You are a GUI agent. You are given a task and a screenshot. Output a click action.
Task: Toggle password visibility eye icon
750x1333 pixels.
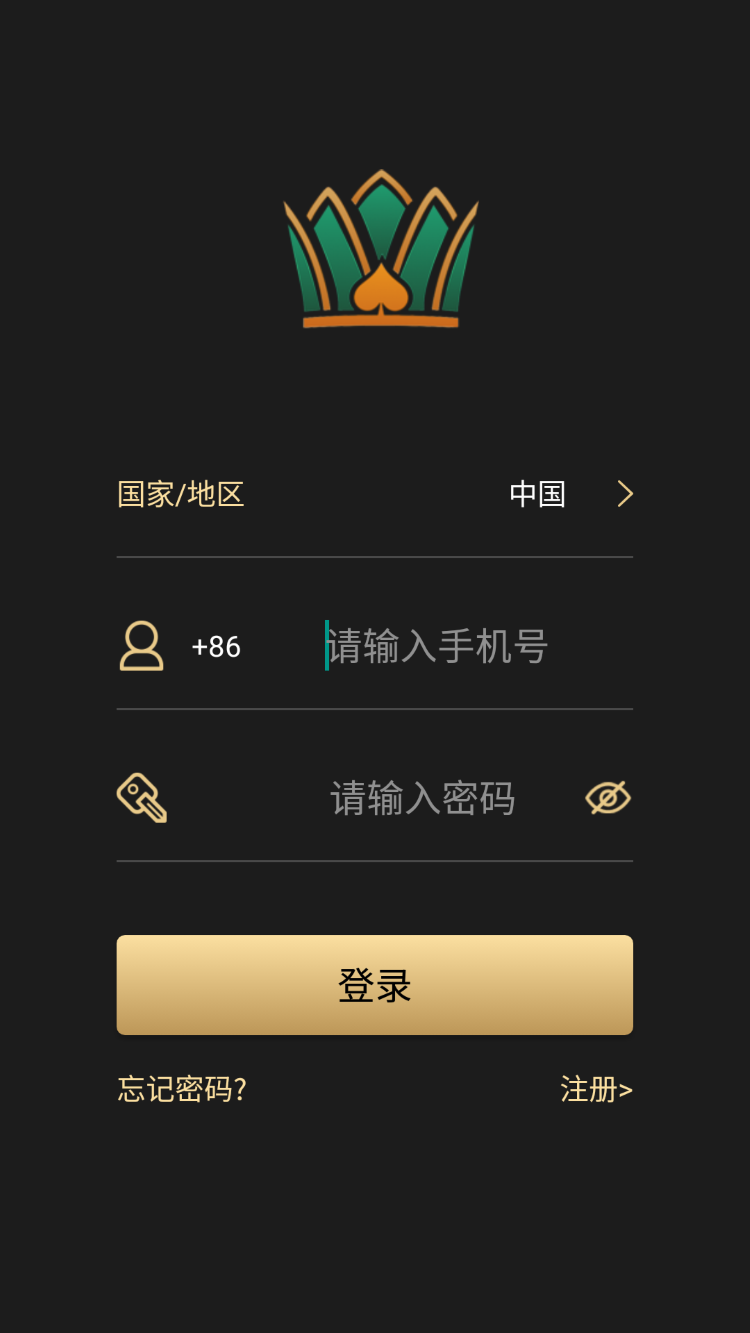[608, 798]
